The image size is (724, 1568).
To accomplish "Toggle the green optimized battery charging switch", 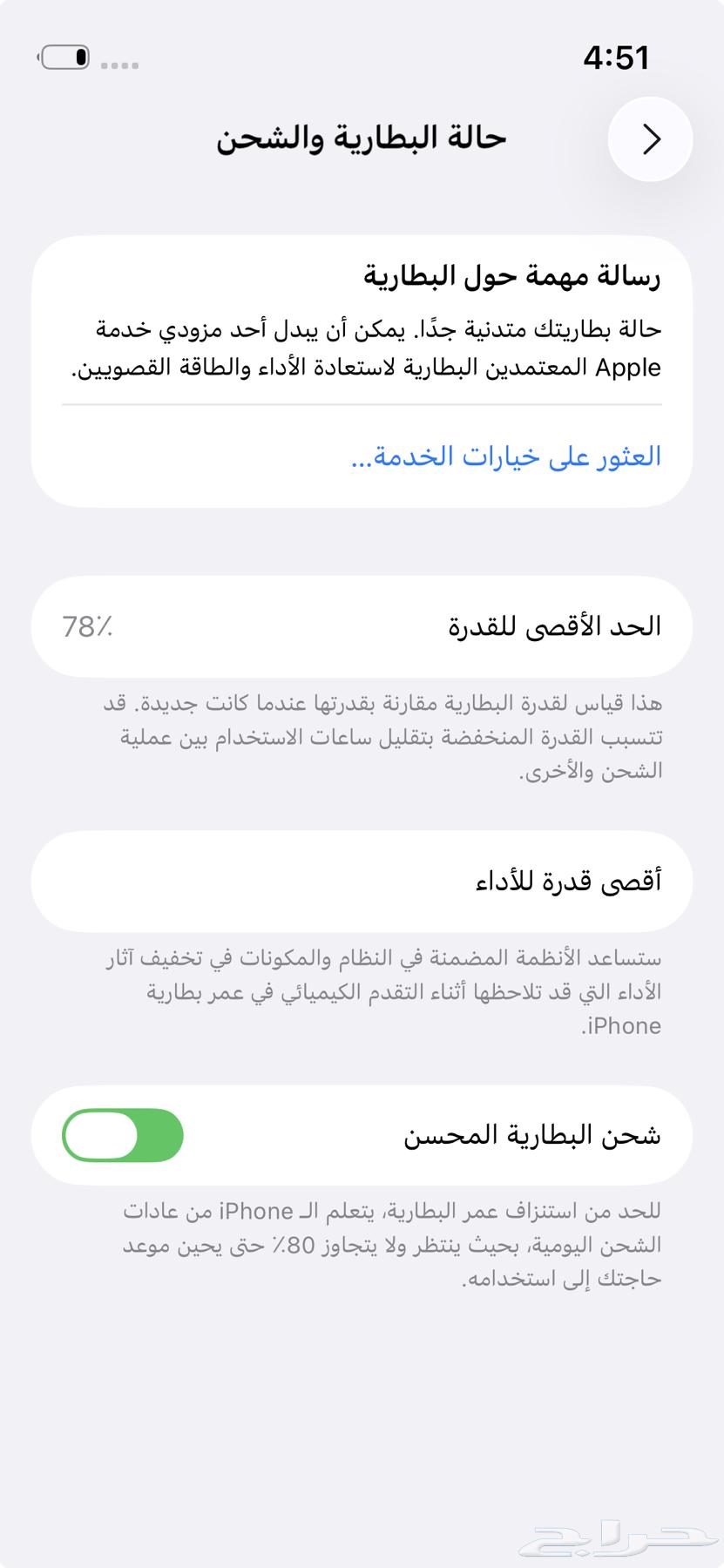I will 122,1135.
